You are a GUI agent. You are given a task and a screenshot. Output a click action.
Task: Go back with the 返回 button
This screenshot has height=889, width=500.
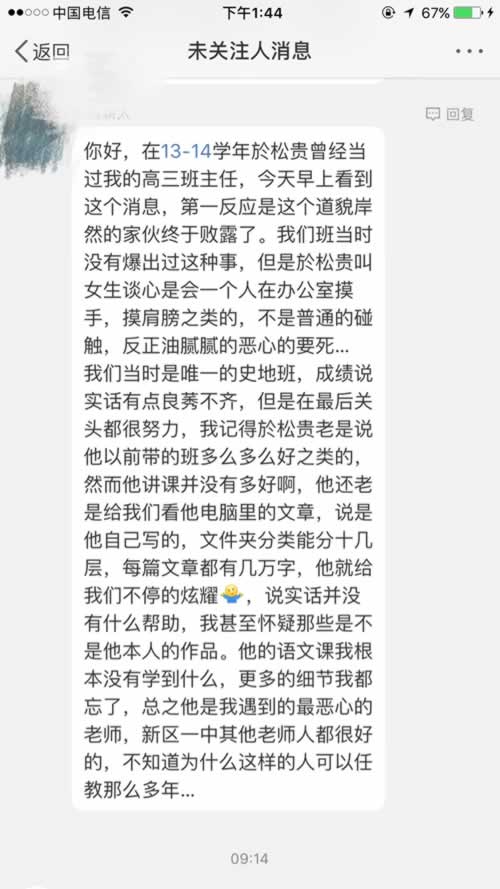(x=42, y=52)
